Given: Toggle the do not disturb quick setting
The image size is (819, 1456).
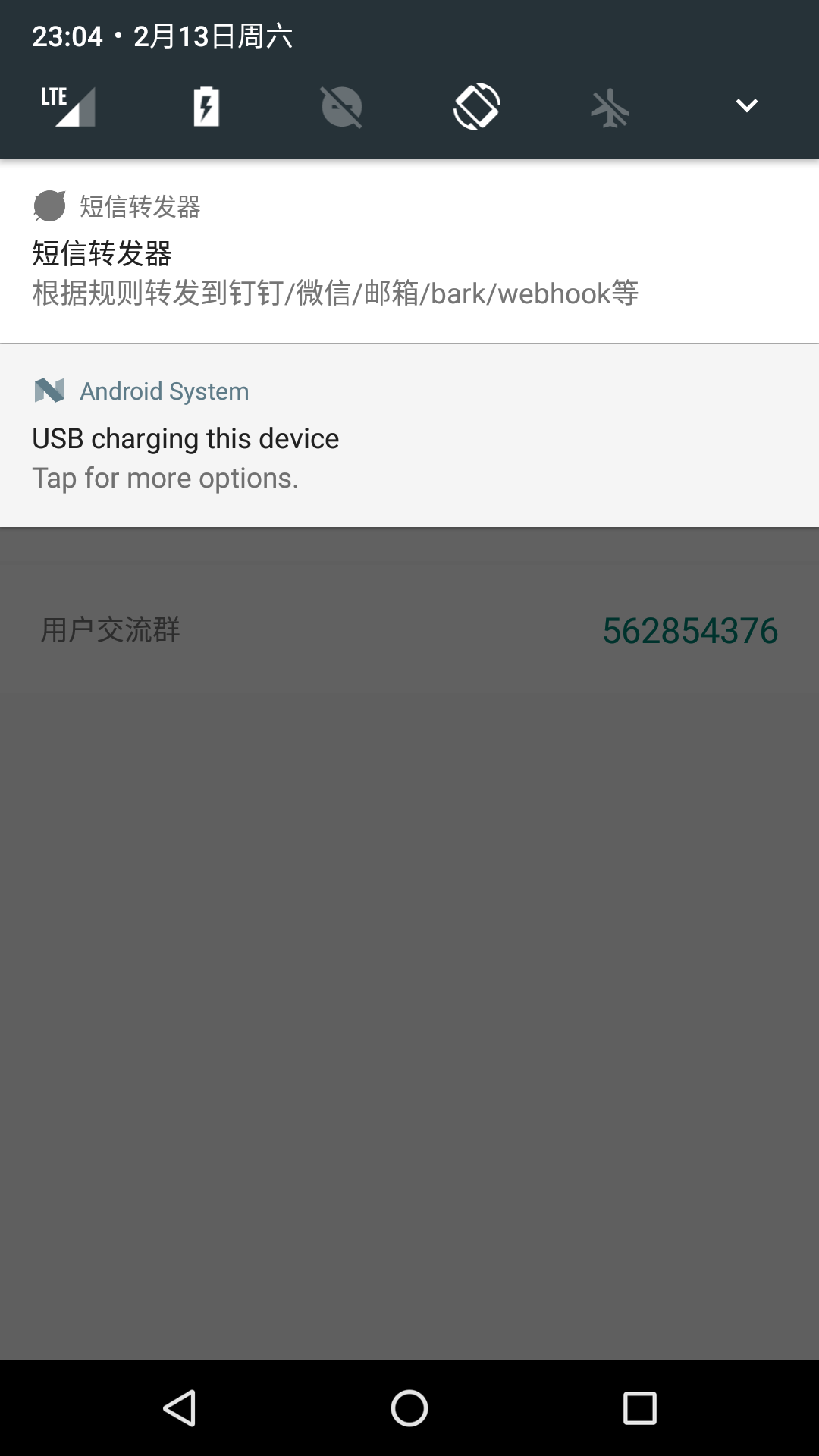Looking at the screenshot, I should click(x=341, y=107).
